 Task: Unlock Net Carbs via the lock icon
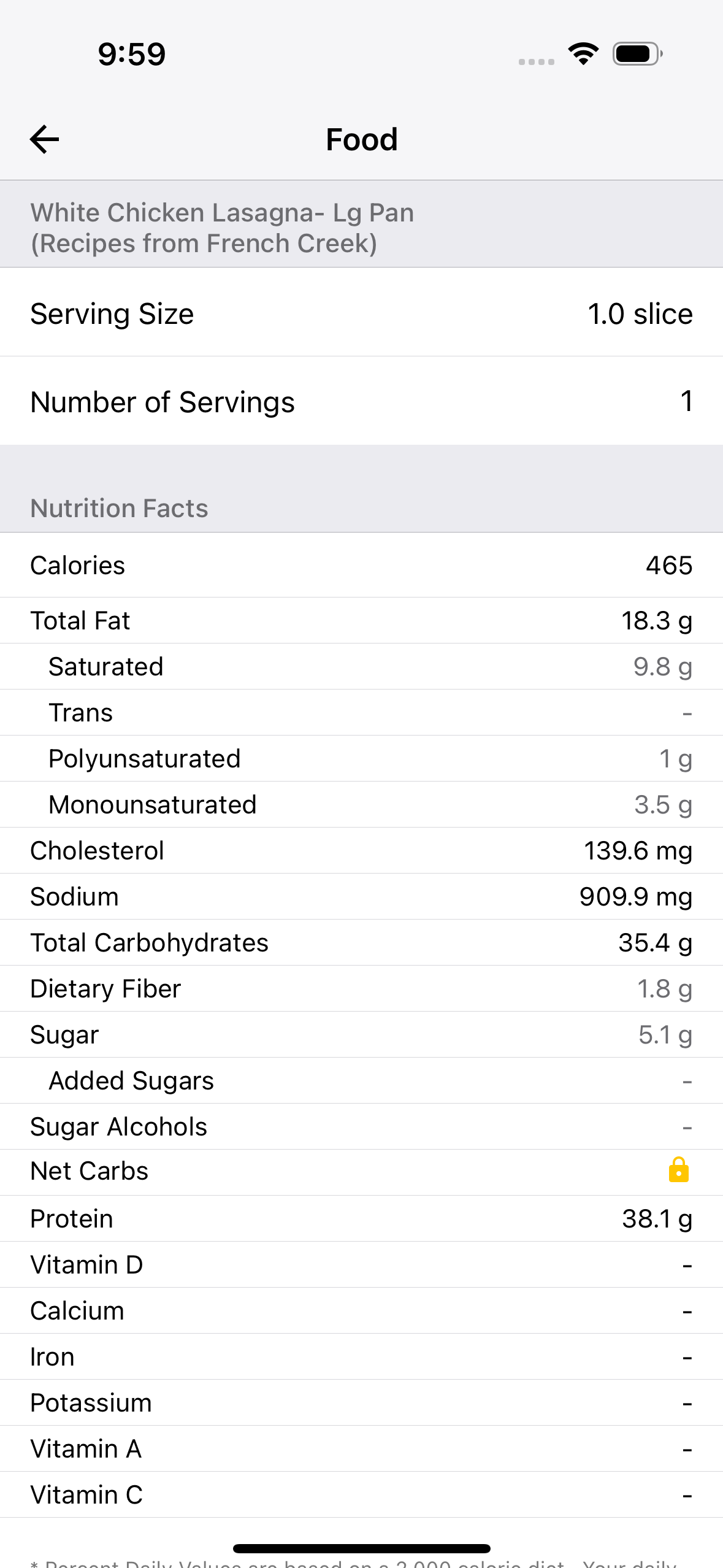coord(678,1170)
